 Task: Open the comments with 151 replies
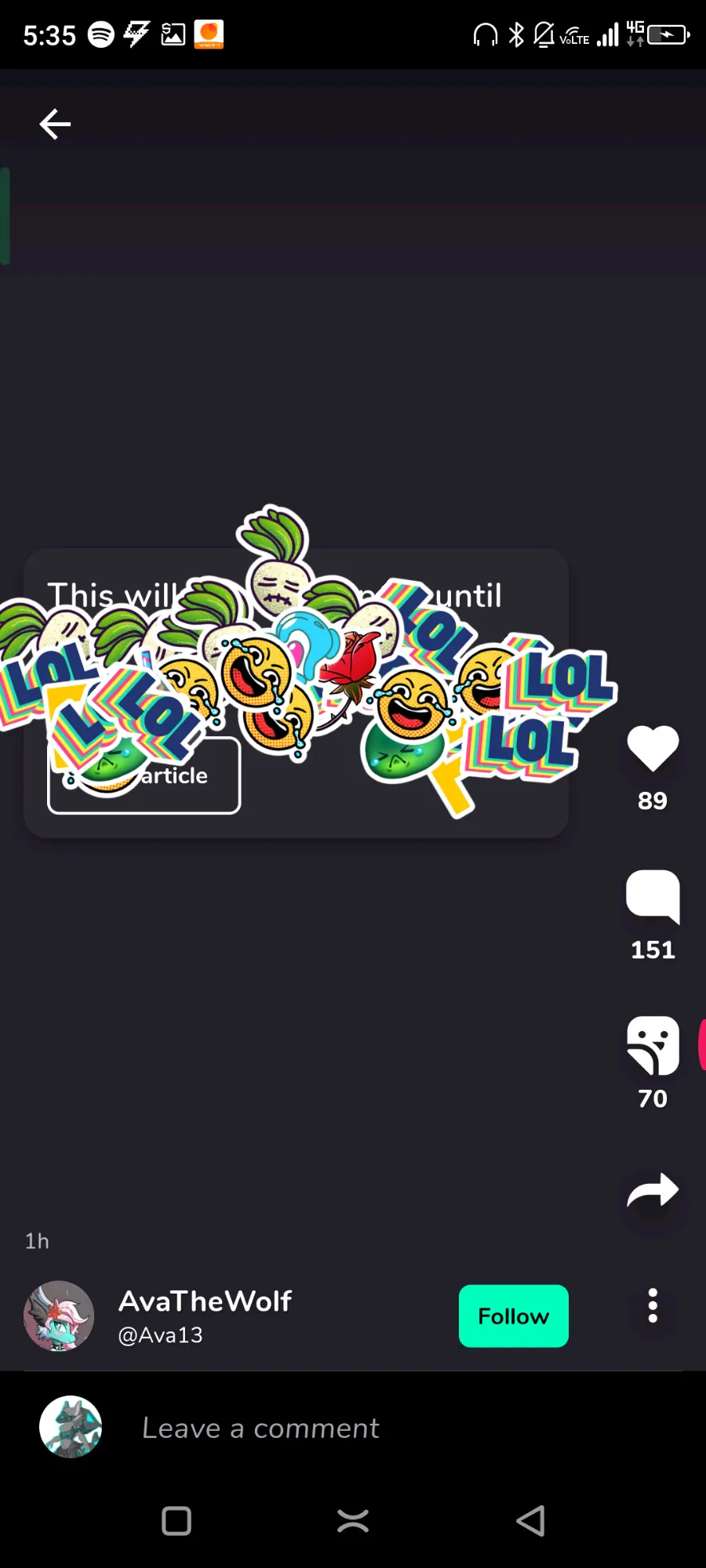[x=653, y=897]
